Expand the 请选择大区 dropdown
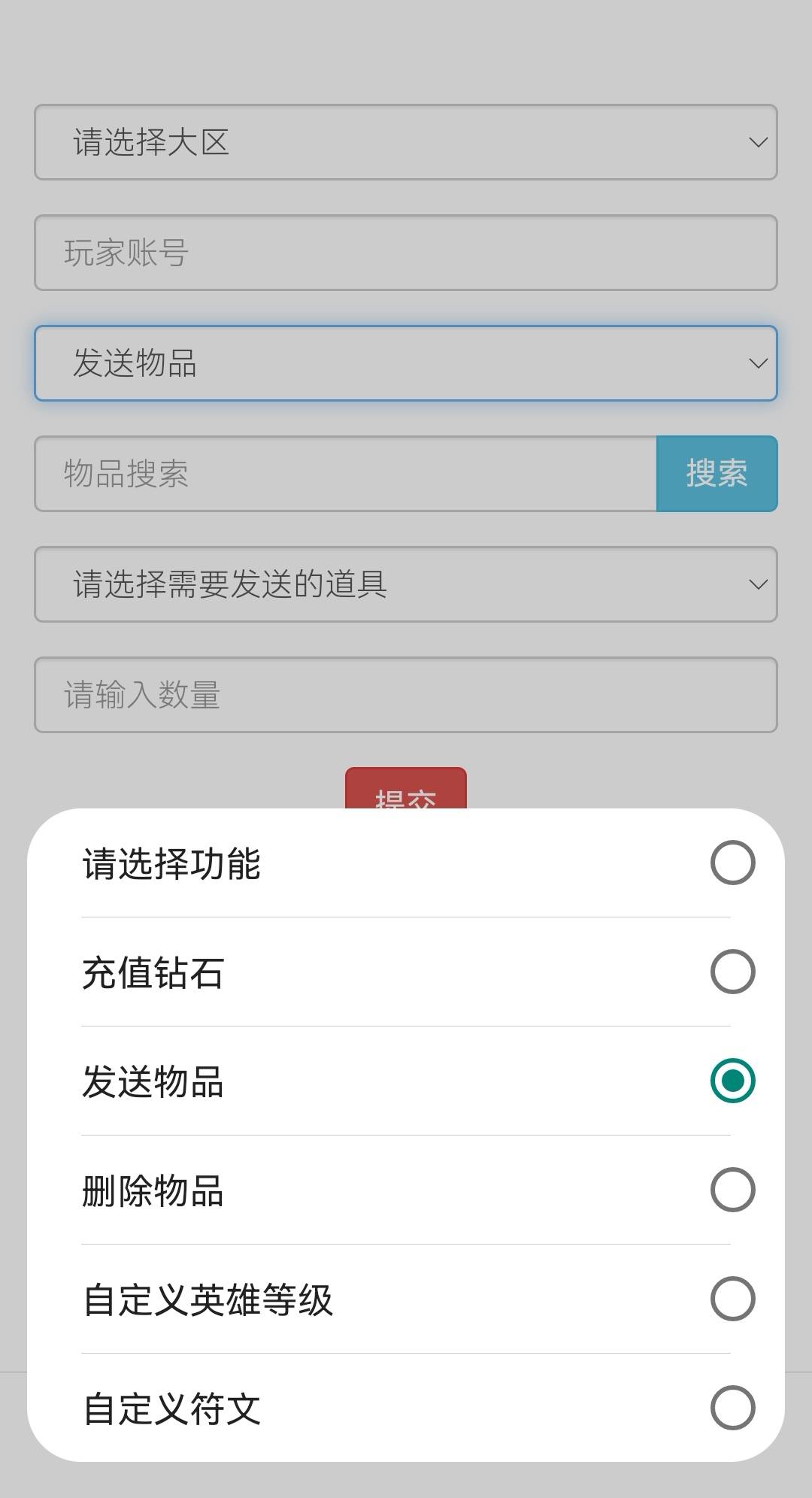812x1498 pixels. 406,142
